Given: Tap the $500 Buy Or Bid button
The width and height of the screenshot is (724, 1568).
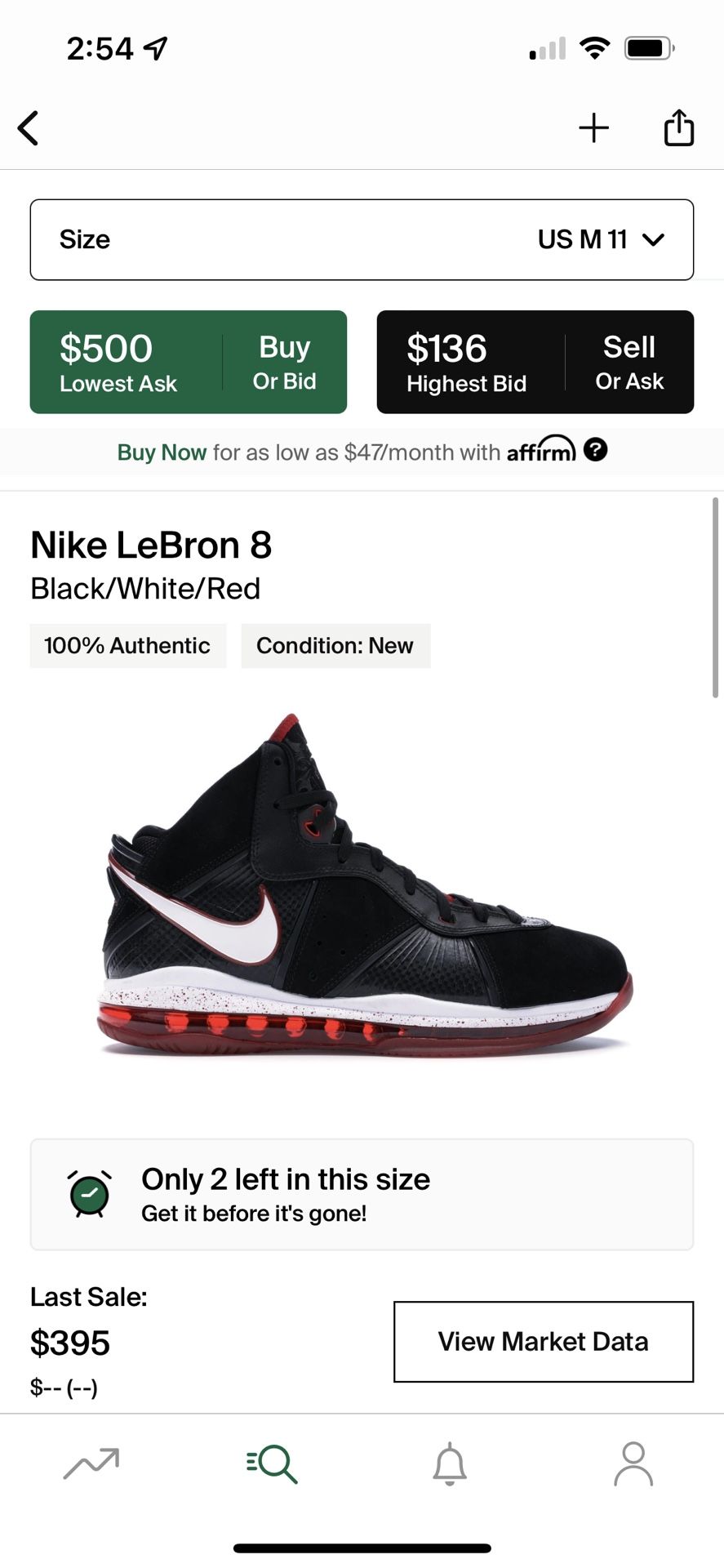Looking at the screenshot, I should coord(189,362).
